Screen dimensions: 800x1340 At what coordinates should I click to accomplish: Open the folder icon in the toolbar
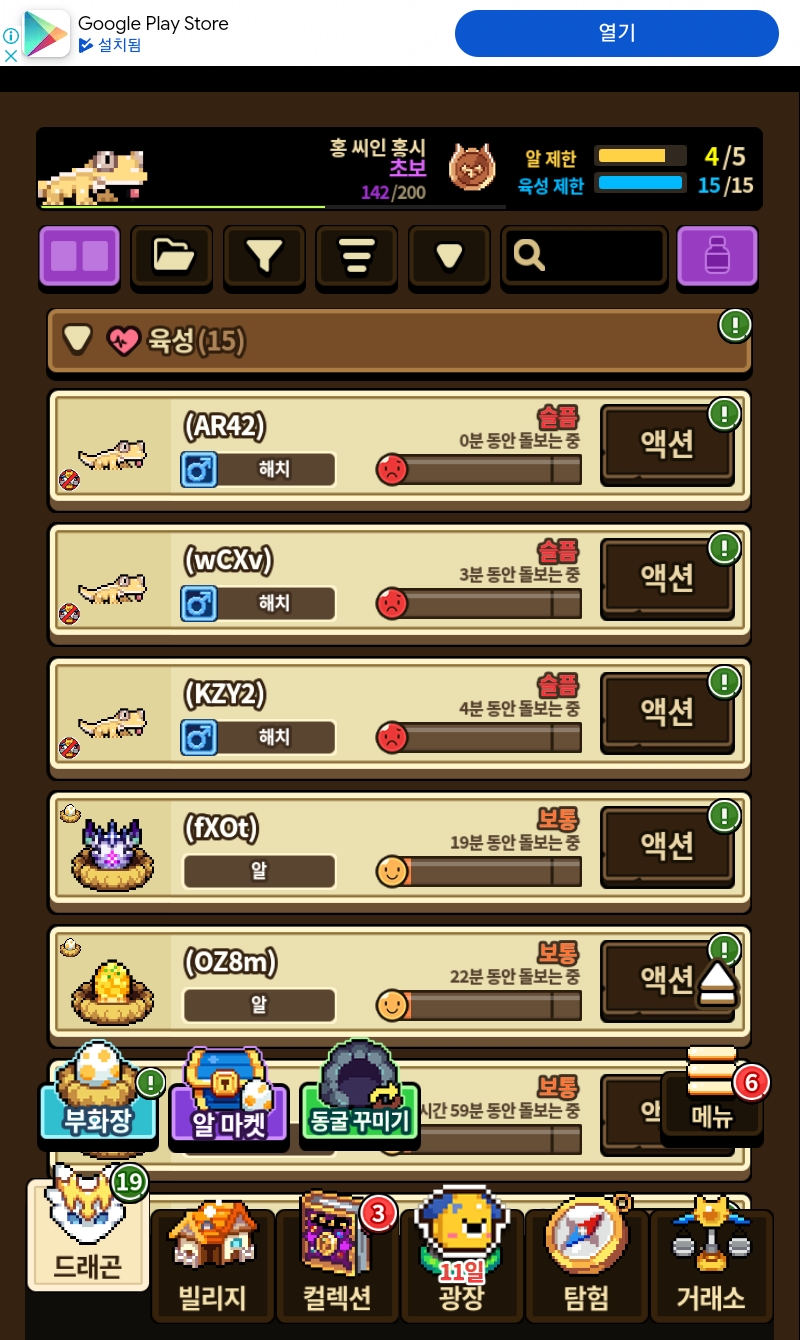(x=172, y=257)
